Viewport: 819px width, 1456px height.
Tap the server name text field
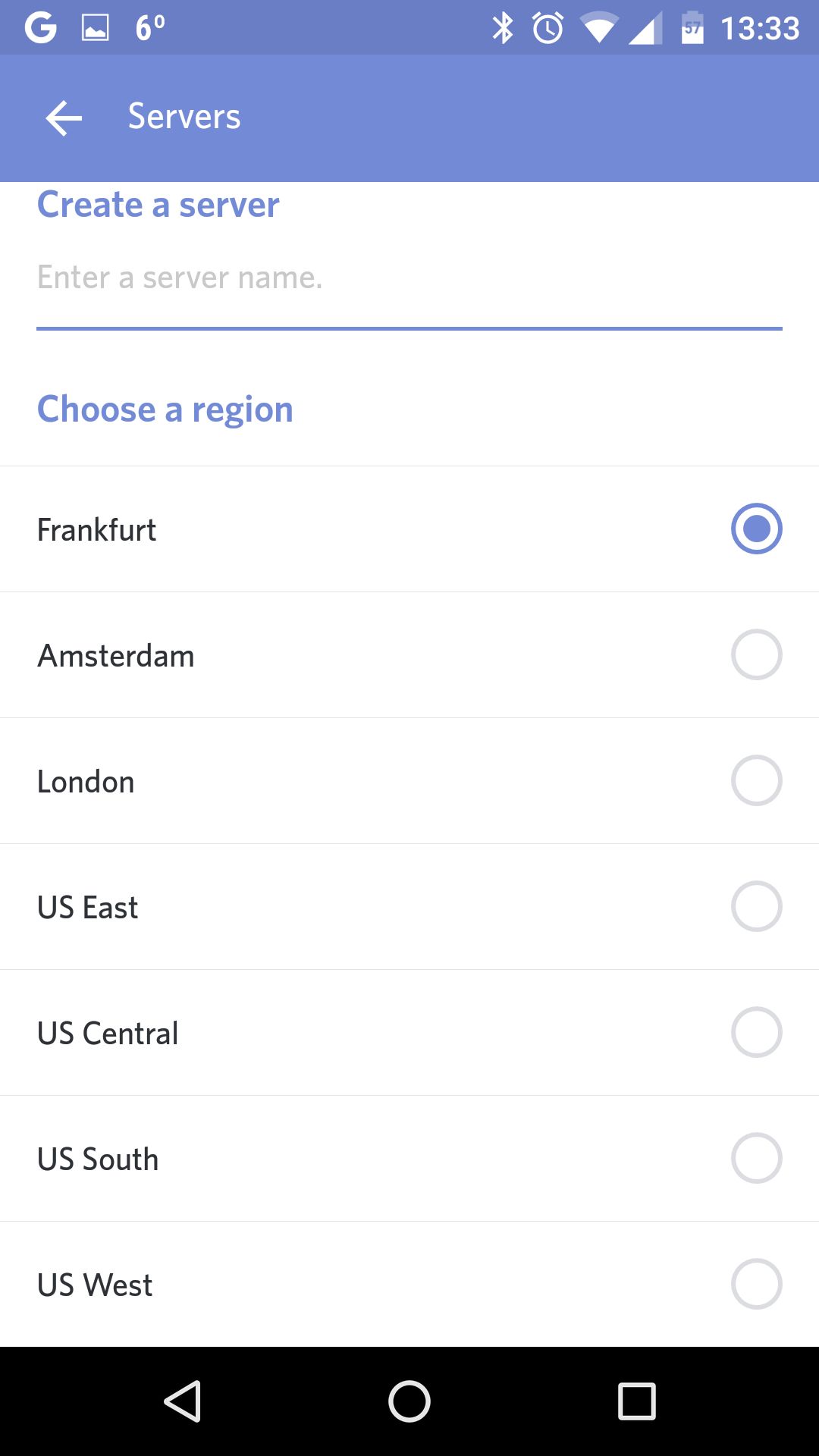(x=409, y=278)
